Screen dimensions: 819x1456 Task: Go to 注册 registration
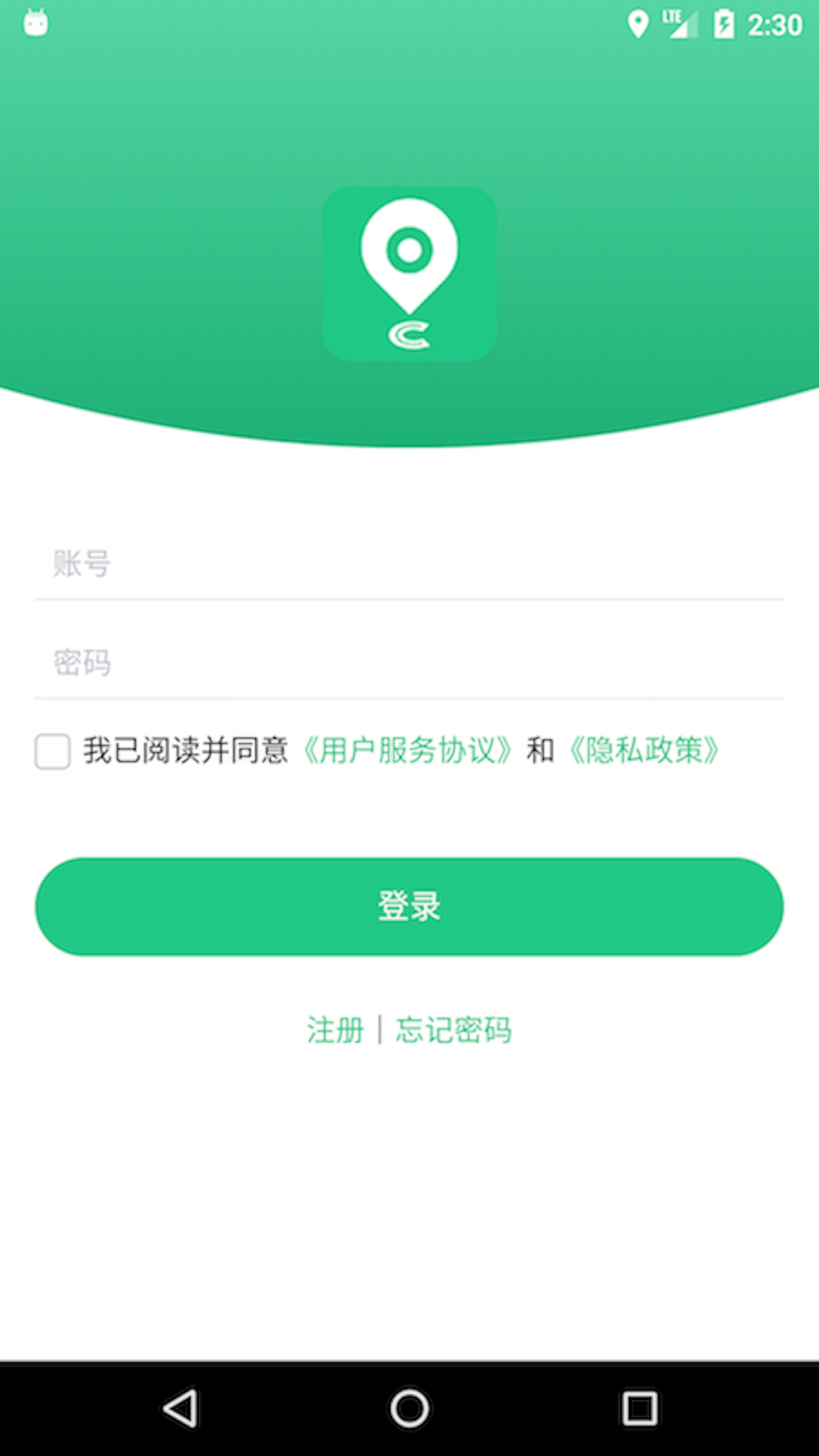point(335,1030)
